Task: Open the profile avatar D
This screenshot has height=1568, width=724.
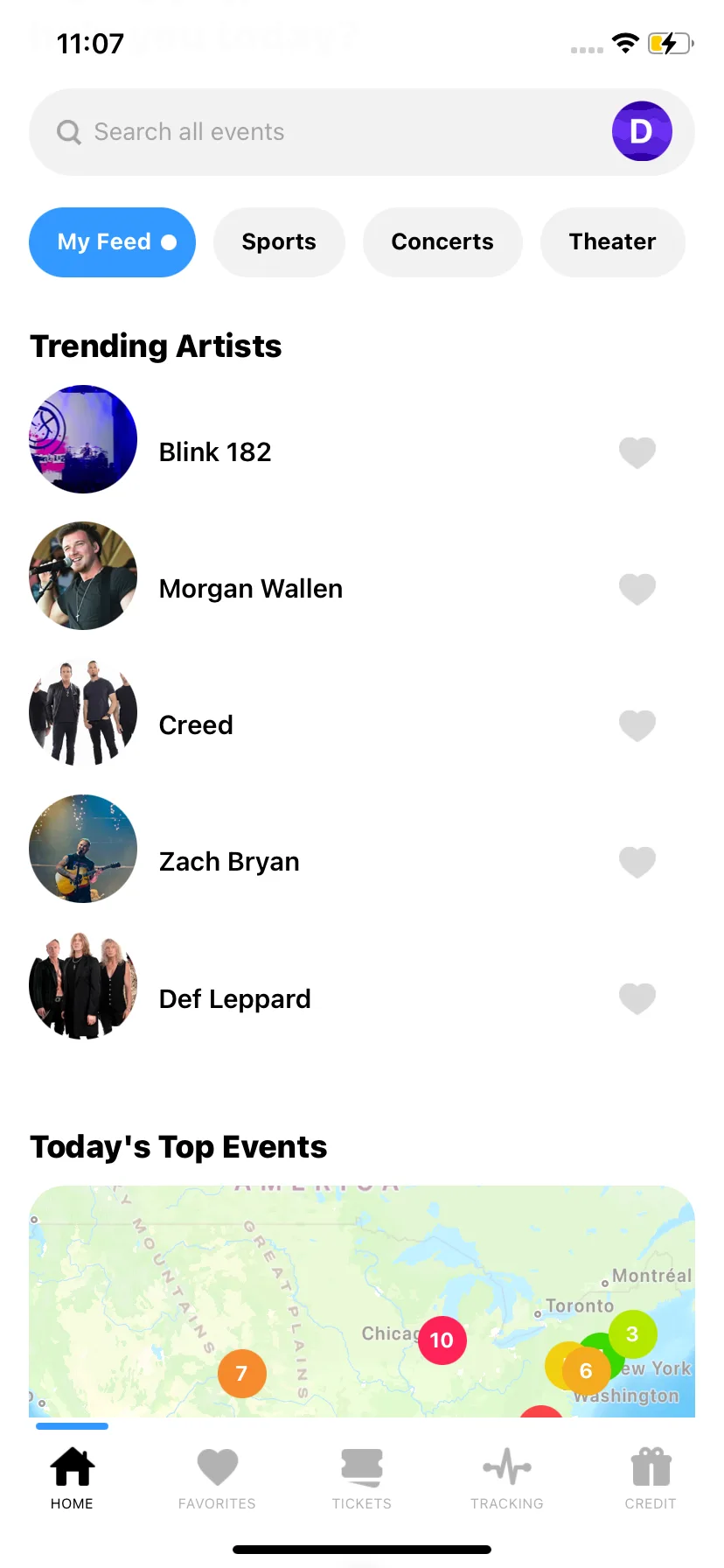Action: tap(642, 132)
